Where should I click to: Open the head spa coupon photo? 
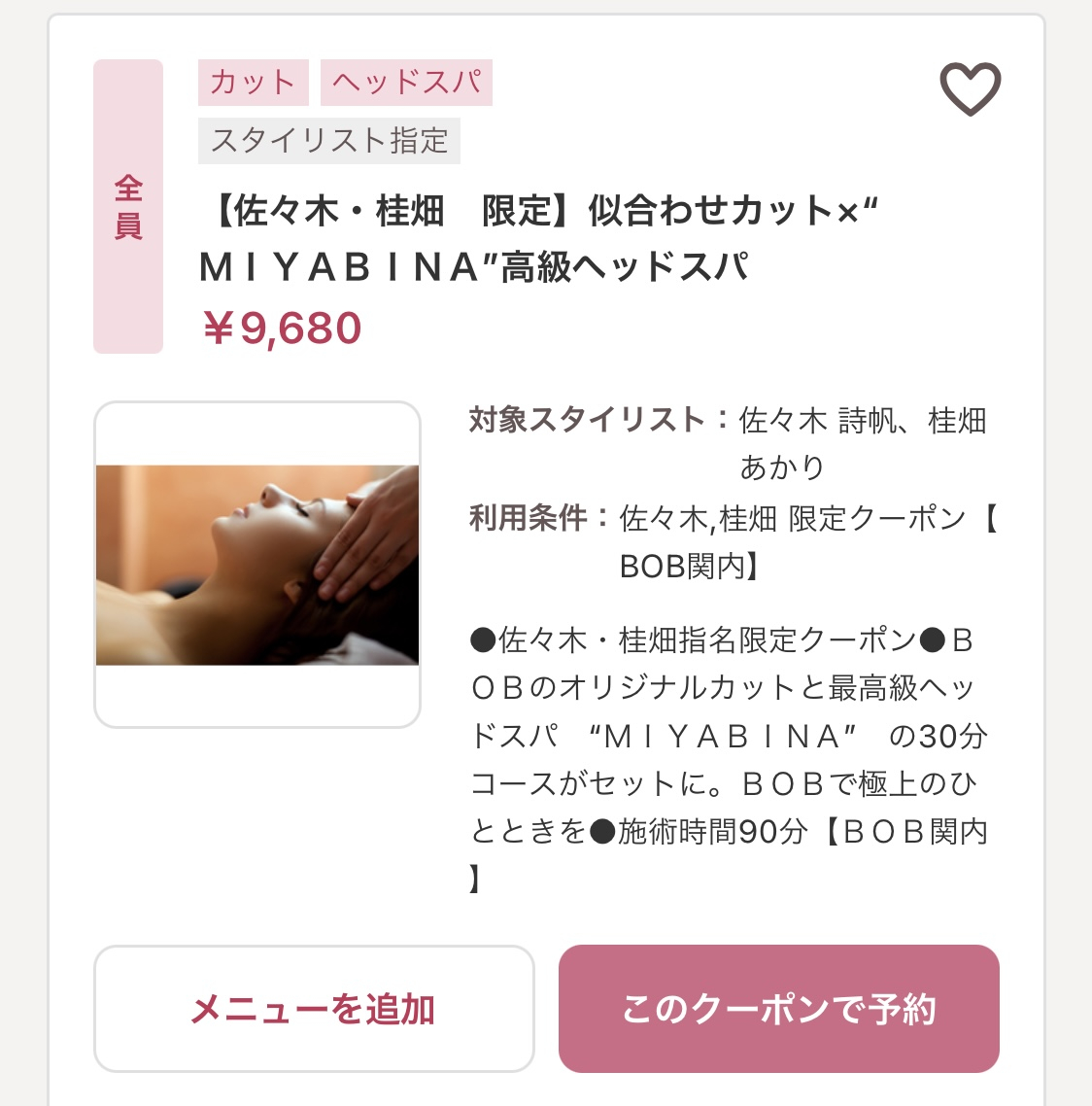pyautogui.click(x=257, y=565)
